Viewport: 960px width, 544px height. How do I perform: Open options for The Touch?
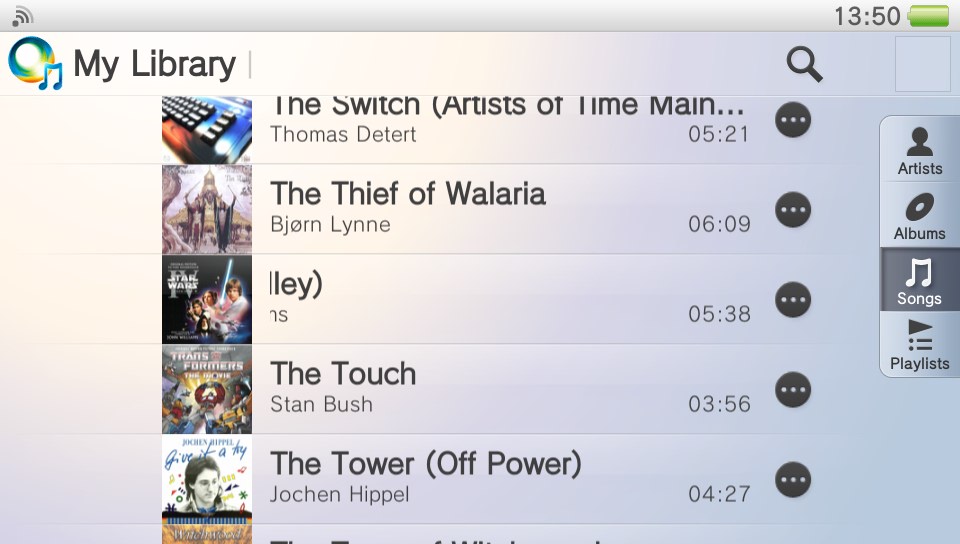coord(793,390)
